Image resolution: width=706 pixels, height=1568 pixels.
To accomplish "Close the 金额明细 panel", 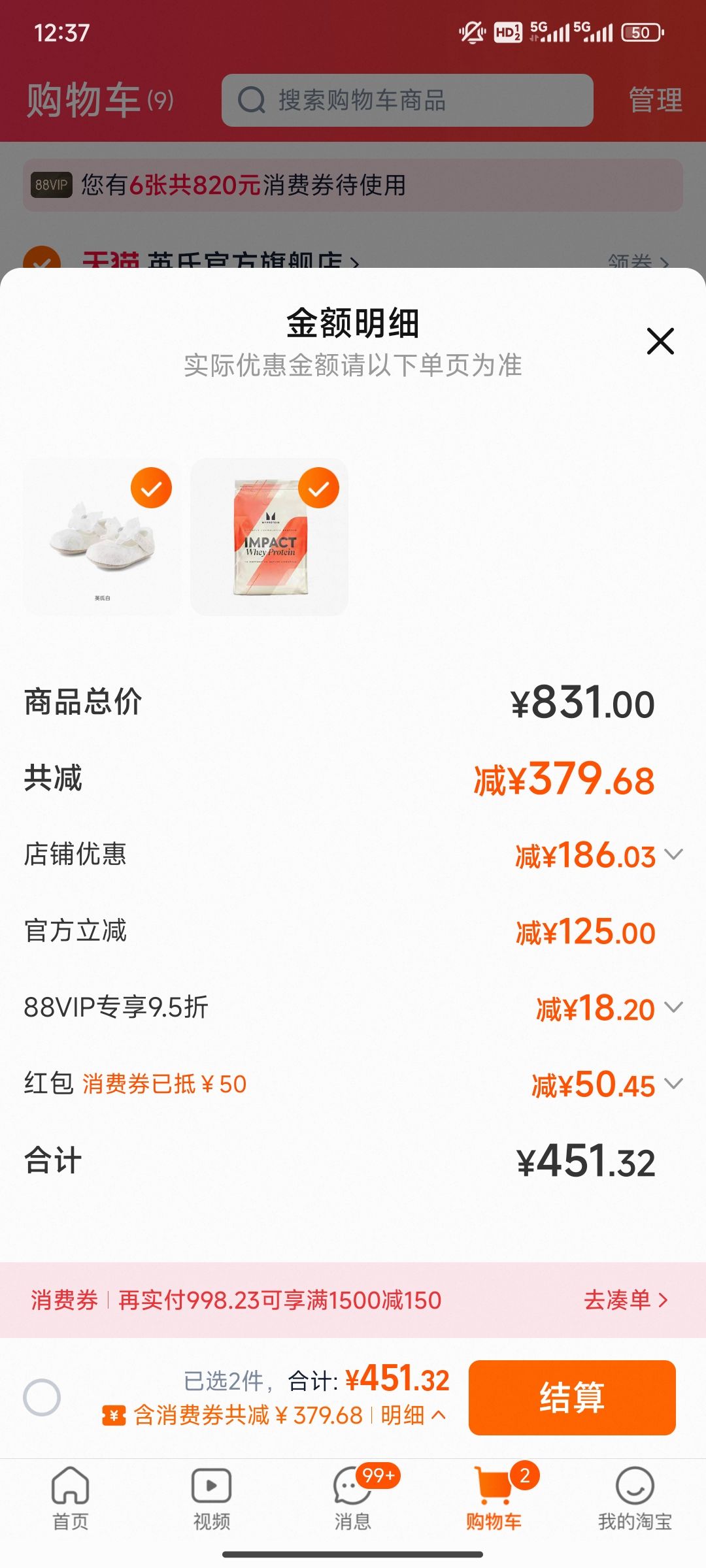I will click(x=660, y=341).
